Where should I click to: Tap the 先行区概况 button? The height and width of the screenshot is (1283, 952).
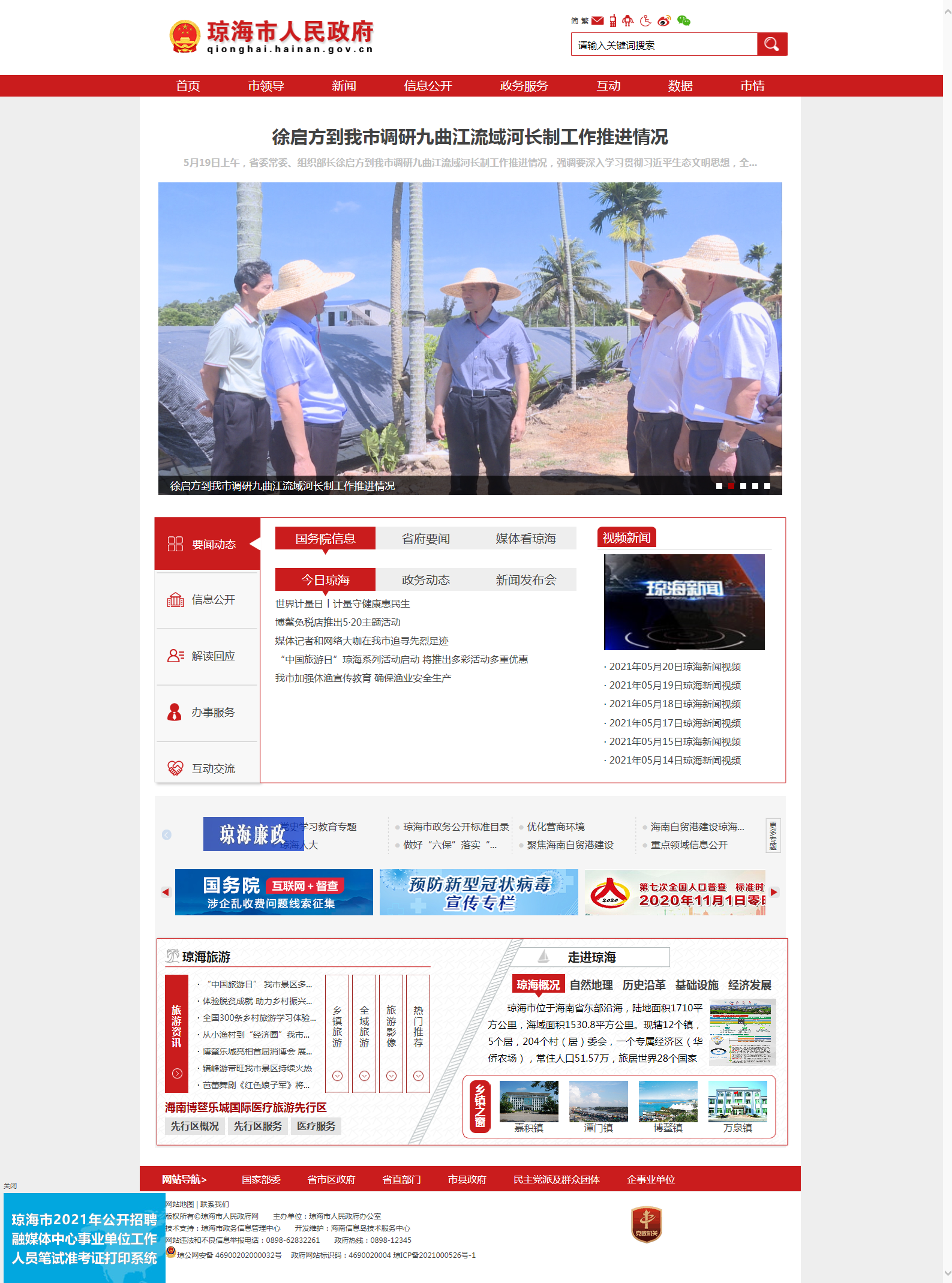194,1126
